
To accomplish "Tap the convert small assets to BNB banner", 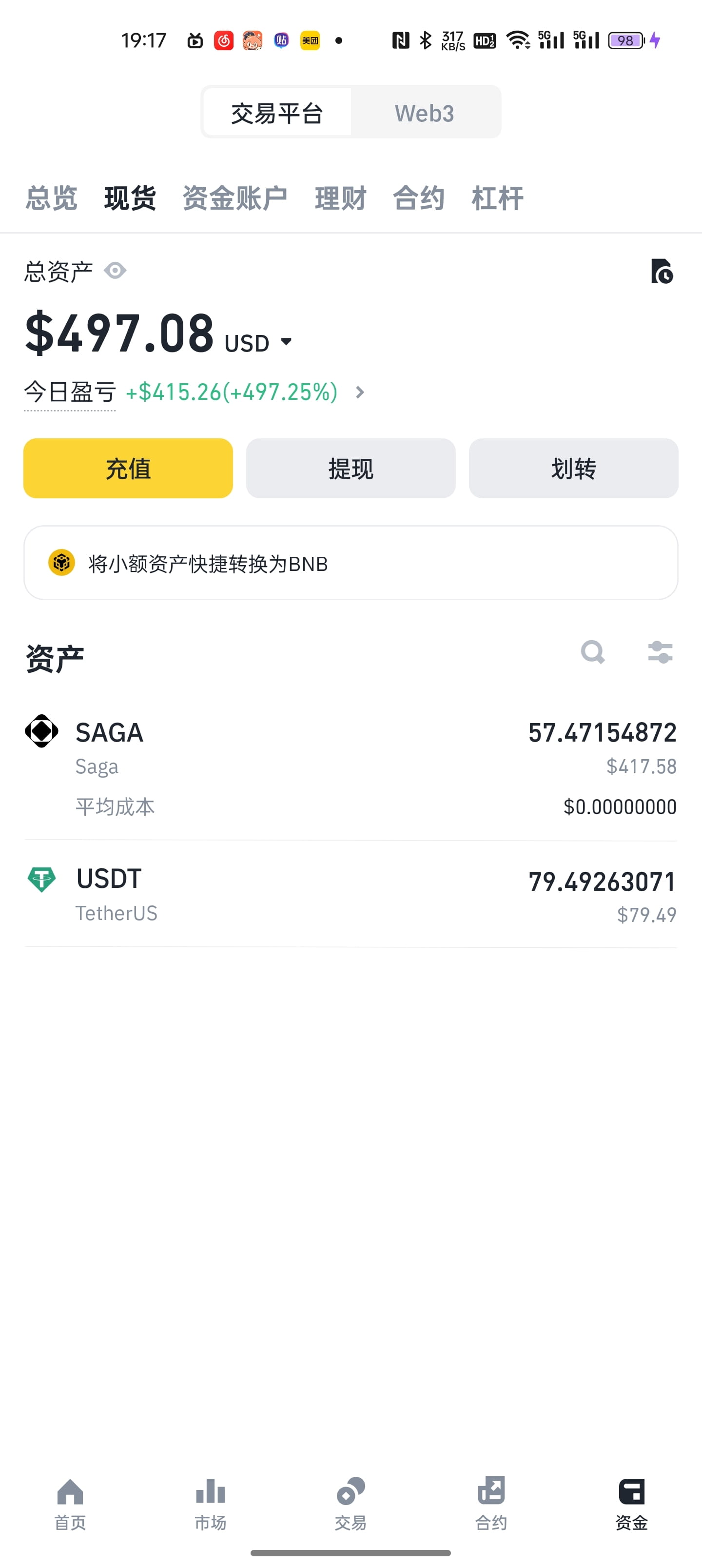I will coord(350,563).
